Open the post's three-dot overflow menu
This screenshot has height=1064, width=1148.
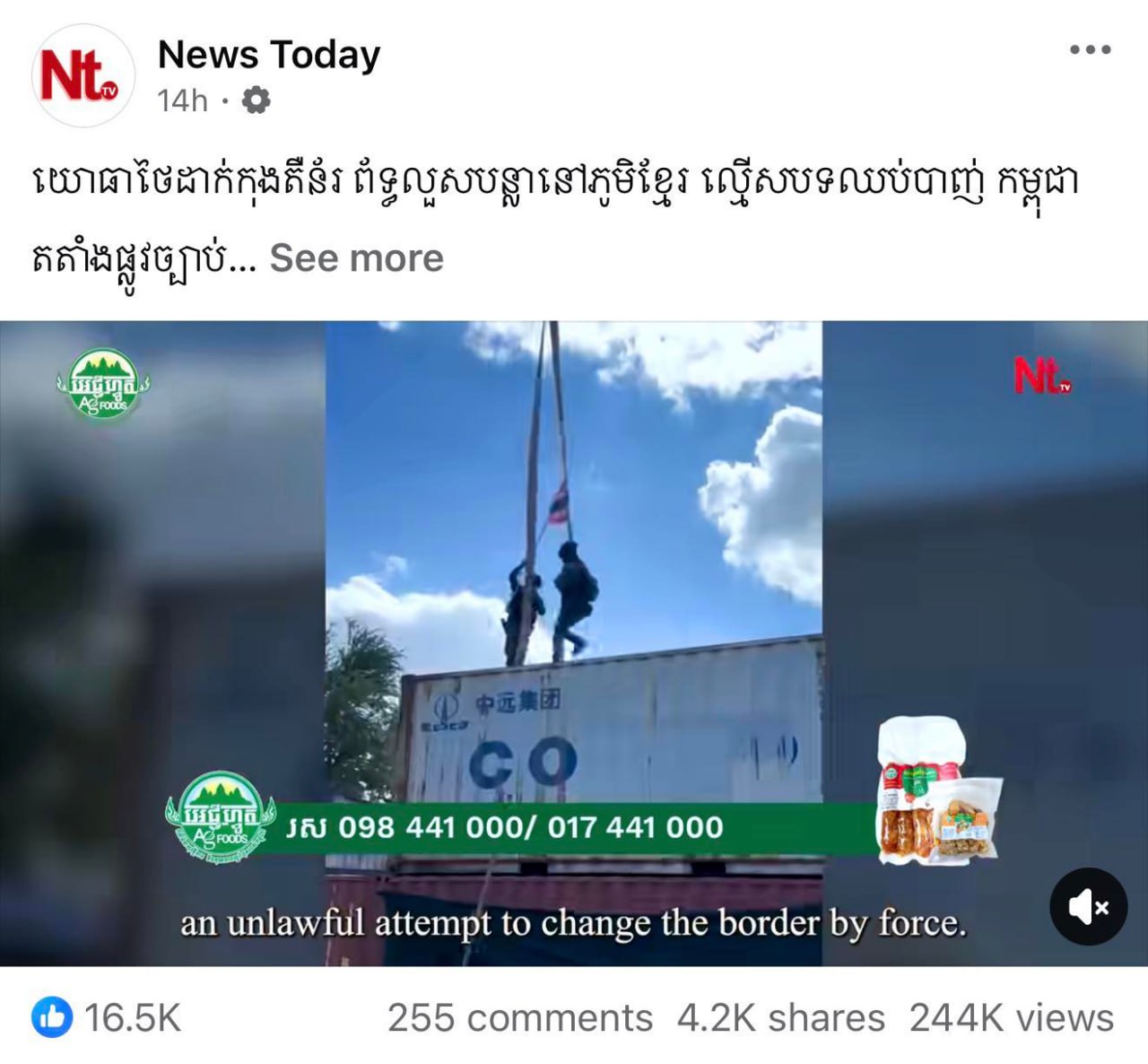point(1090,50)
